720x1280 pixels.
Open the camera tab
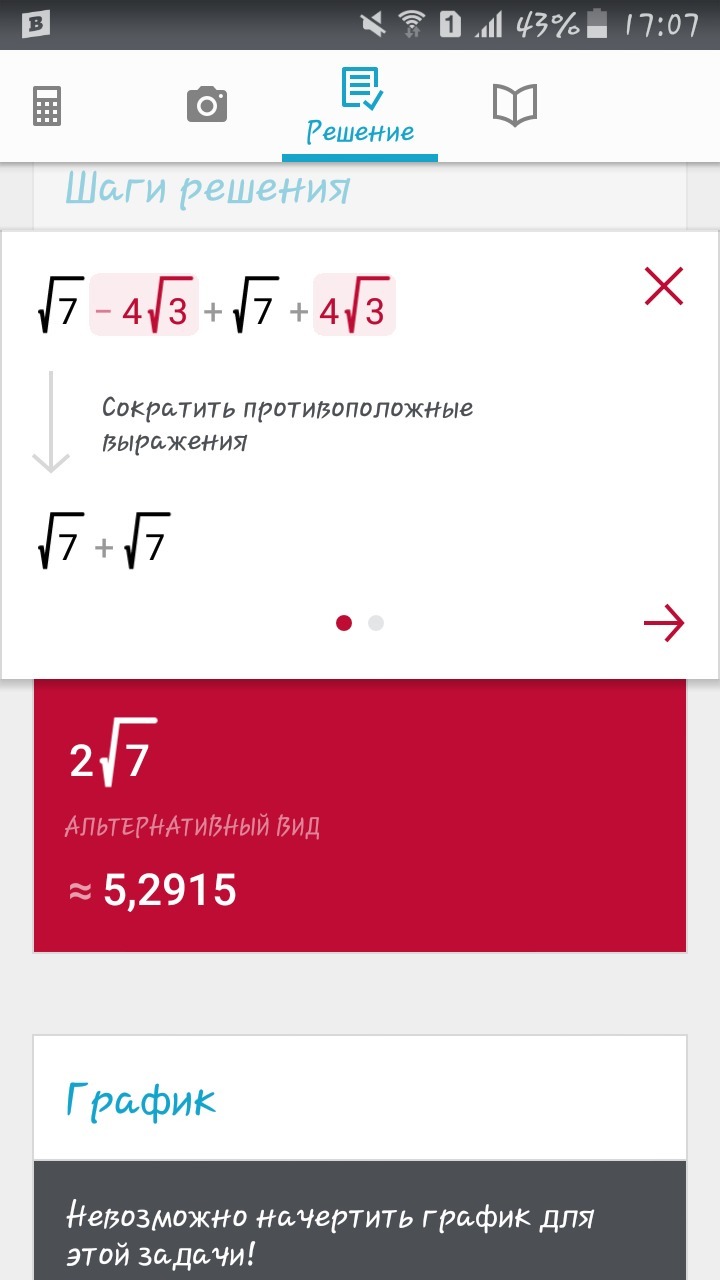[207, 105]
